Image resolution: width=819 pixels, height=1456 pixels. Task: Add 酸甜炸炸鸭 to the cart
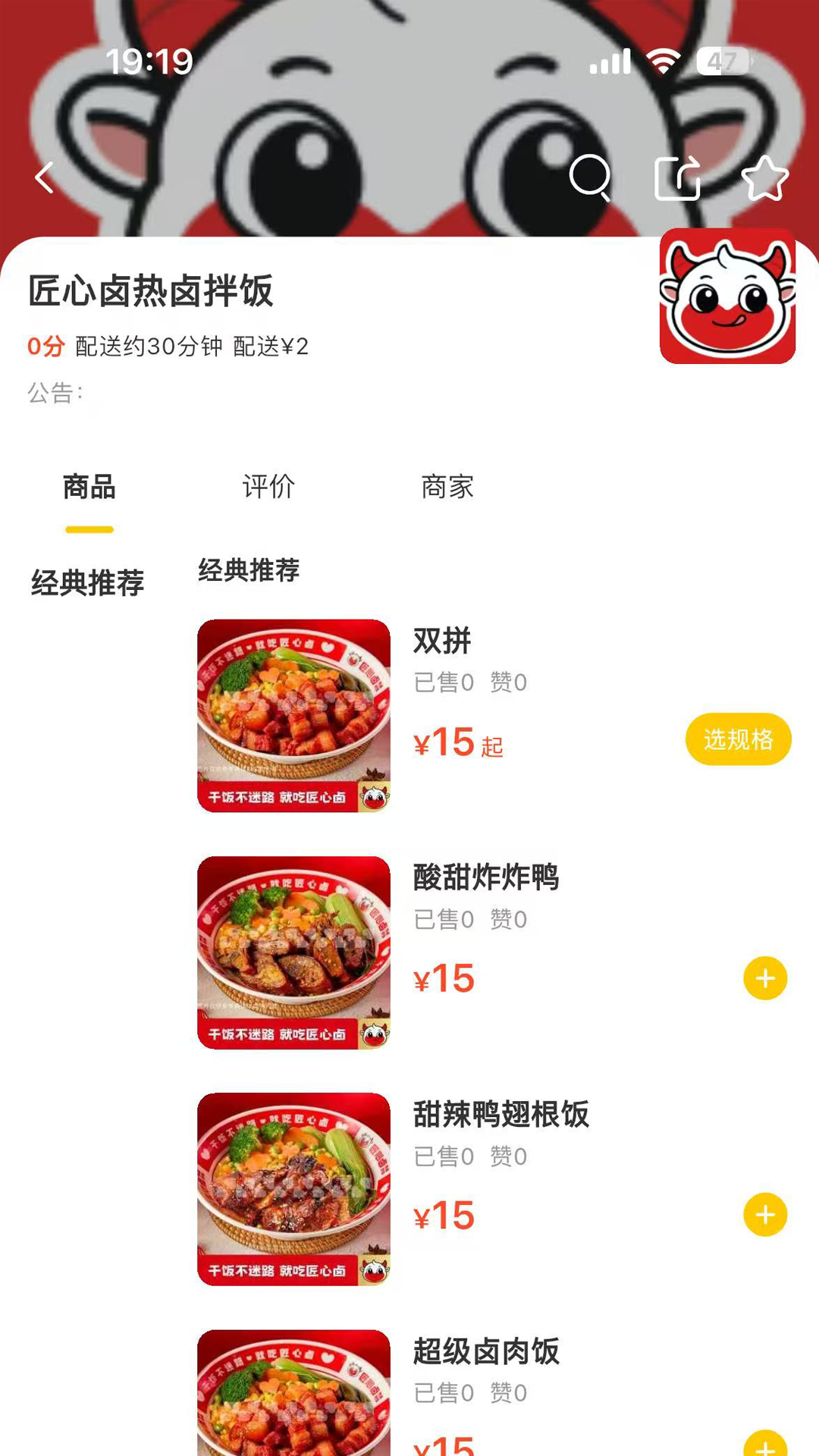click(x=765, y=978)
